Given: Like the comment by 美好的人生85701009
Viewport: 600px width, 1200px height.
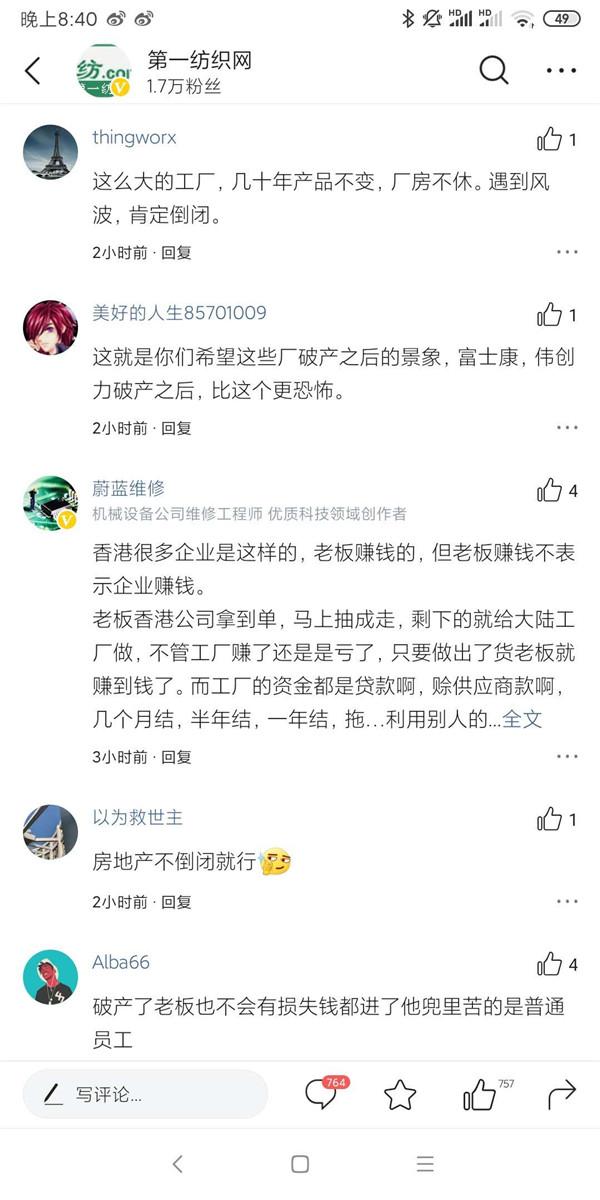Looking at the screenshot, I should (550, 316).
